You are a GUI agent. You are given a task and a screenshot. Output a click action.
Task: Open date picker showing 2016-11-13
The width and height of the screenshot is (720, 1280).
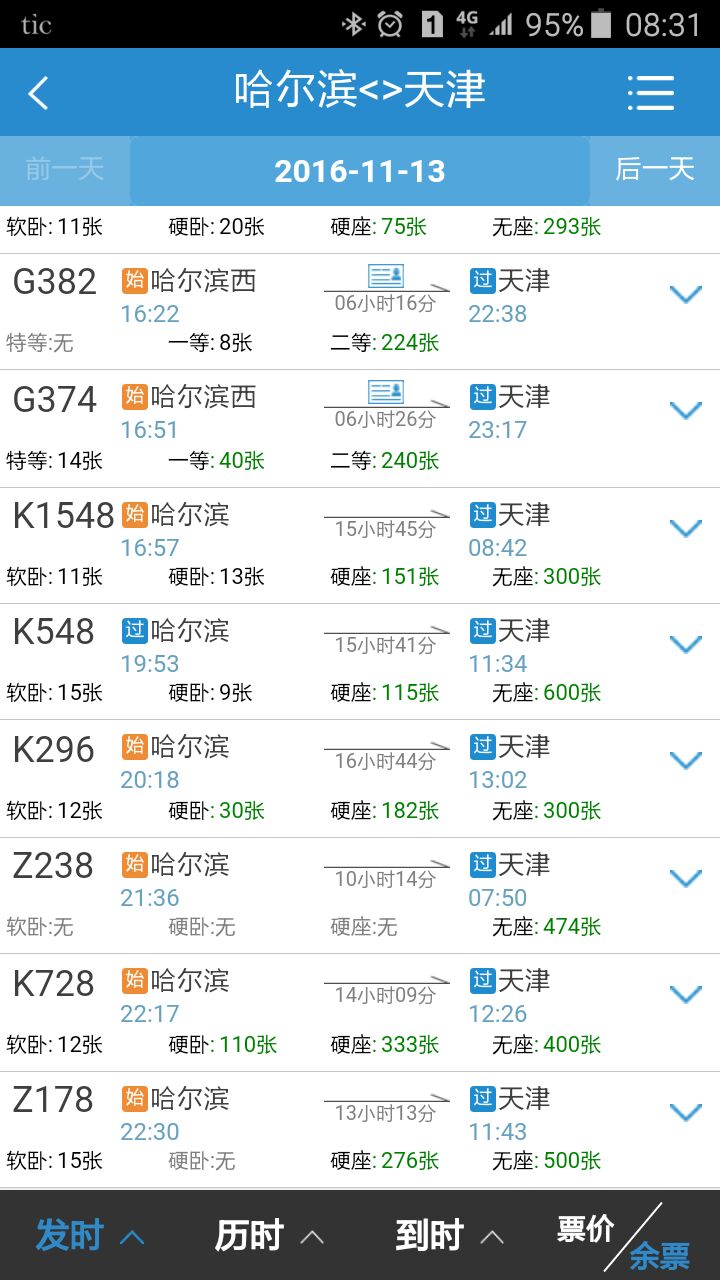pyautogui.click(x=360, y=171)
